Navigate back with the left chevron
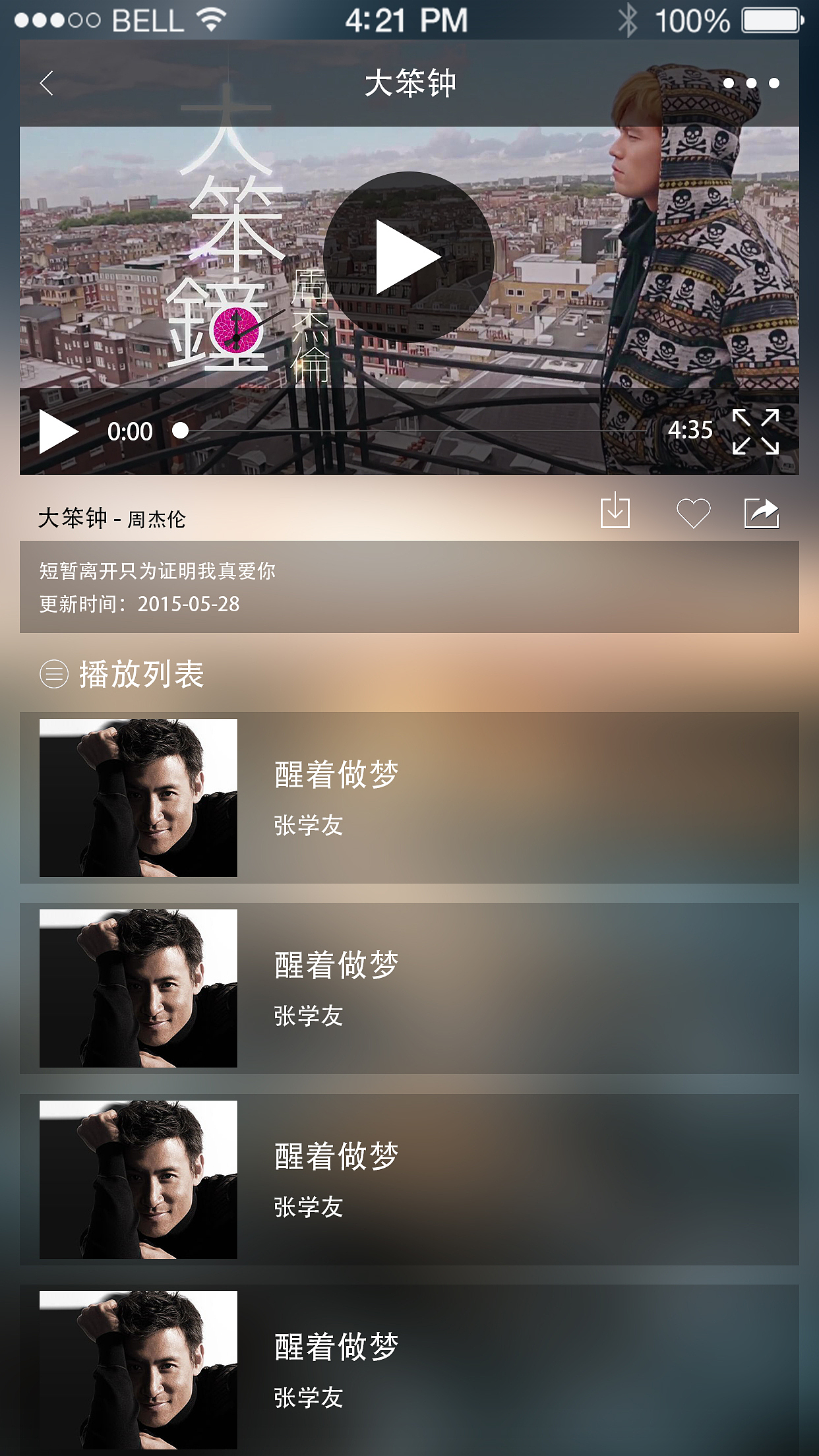 click(x=45, y=83)
